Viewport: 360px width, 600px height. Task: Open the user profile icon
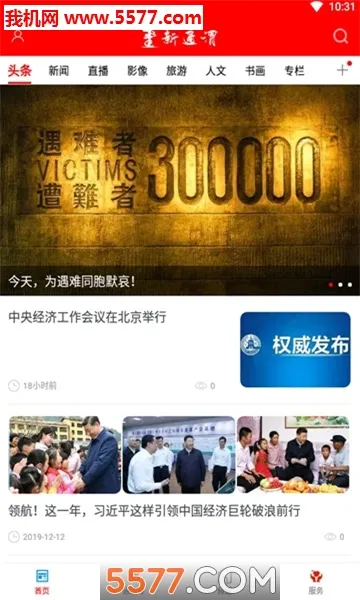tap(18, 37)
